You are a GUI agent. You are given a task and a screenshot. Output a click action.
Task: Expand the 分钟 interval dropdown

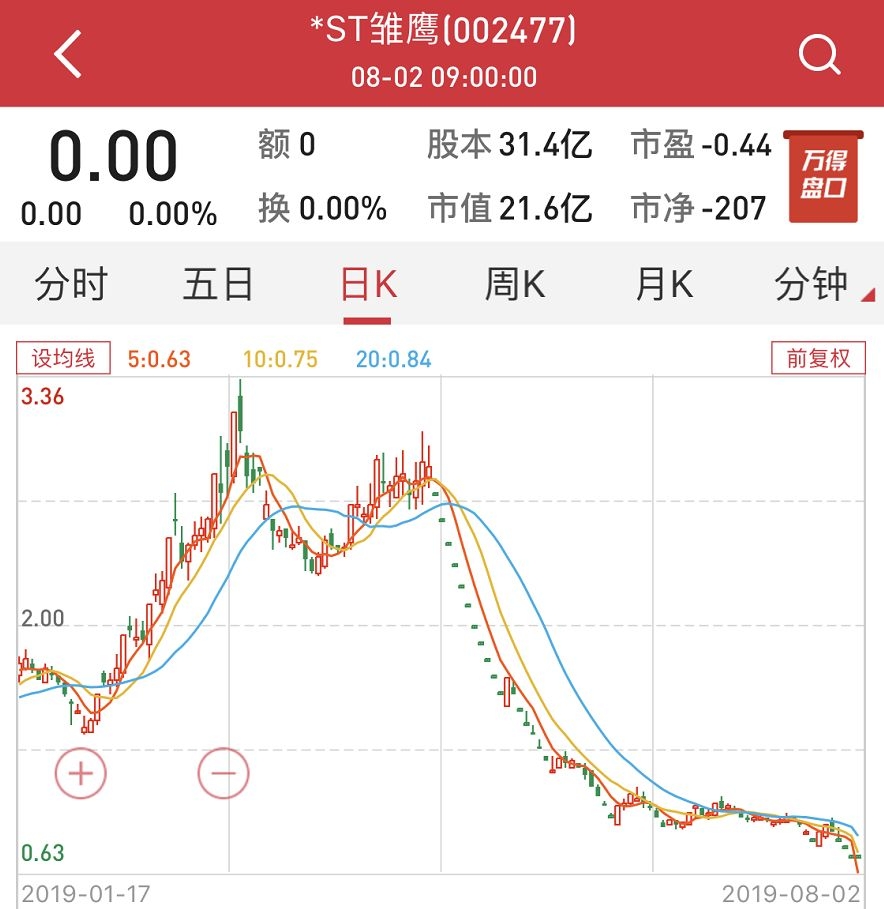811,285
